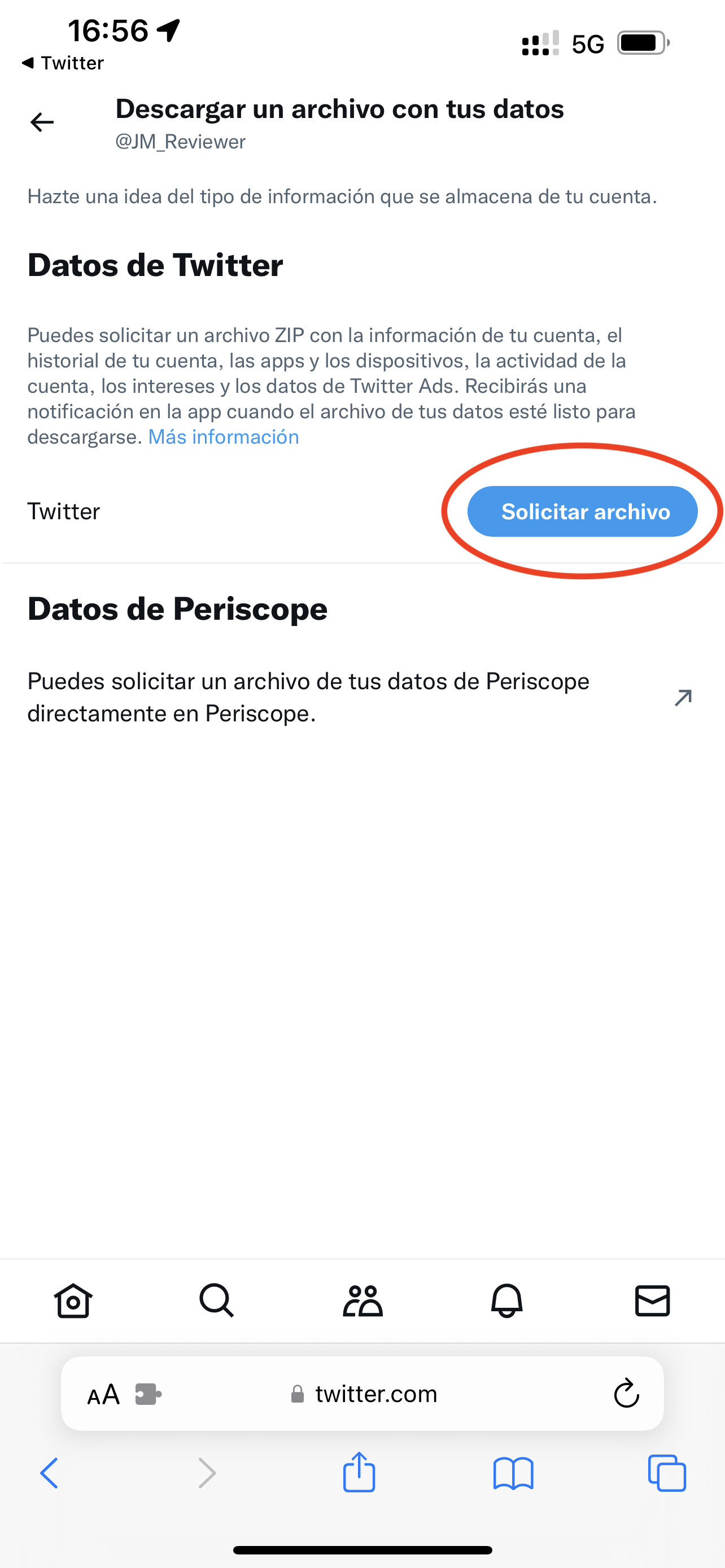Open Safari bookmarks

coord(513,1474)
